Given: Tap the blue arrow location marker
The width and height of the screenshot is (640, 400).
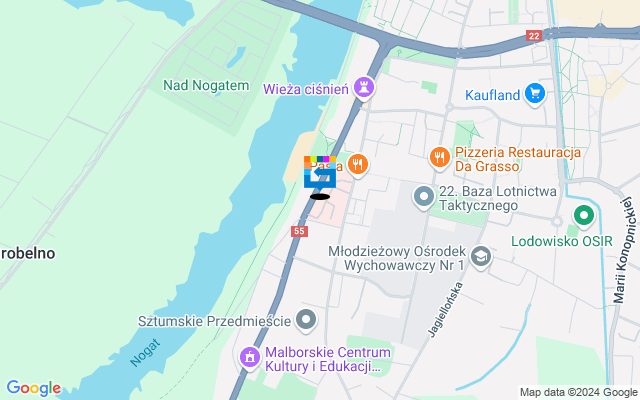Looking at the screenshot, I should click(320, 176).
